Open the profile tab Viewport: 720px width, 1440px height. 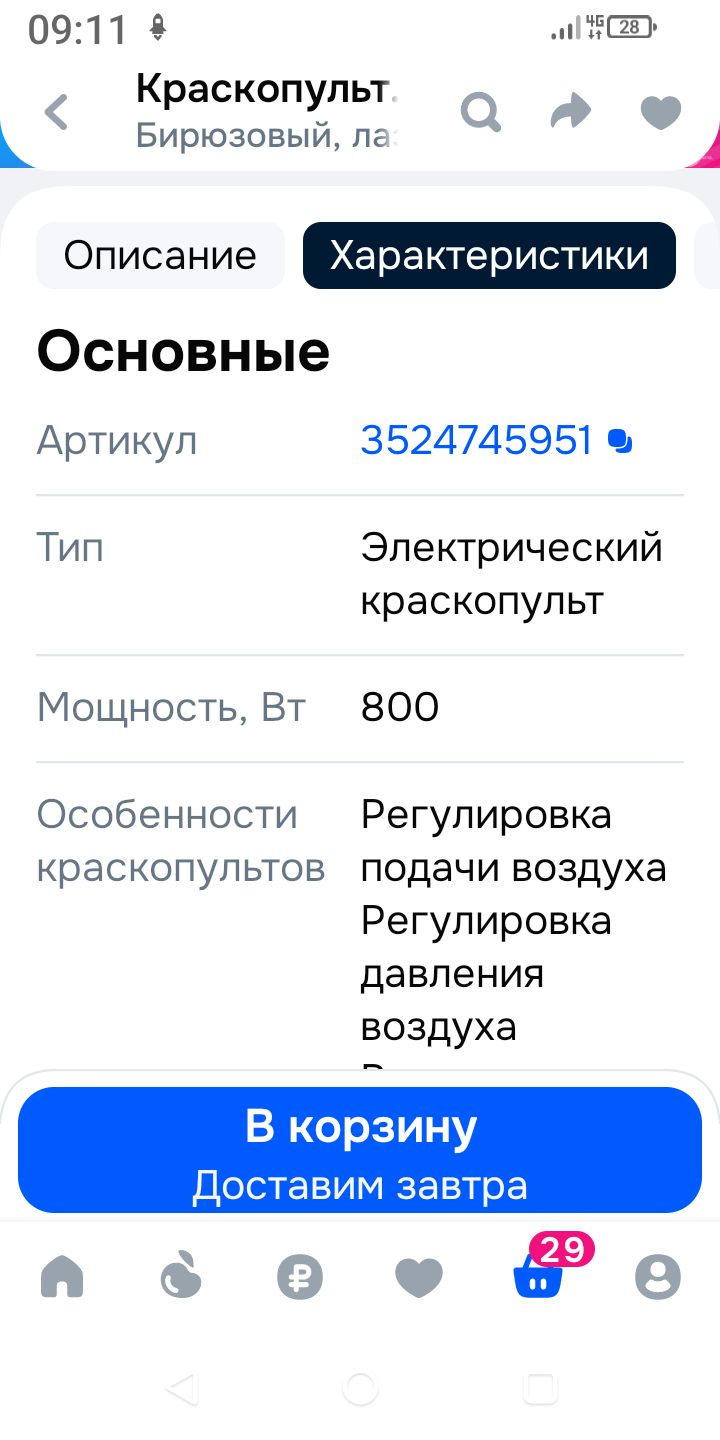pyautogui.click(x=658, y=1277)
